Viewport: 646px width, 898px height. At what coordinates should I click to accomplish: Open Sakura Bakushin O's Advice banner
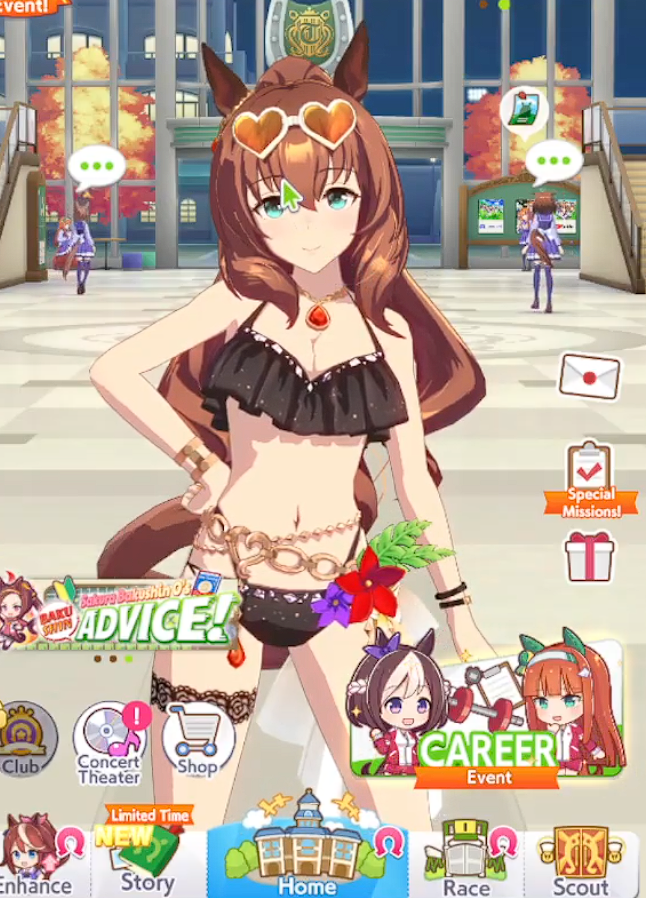[x=120, y=612]
